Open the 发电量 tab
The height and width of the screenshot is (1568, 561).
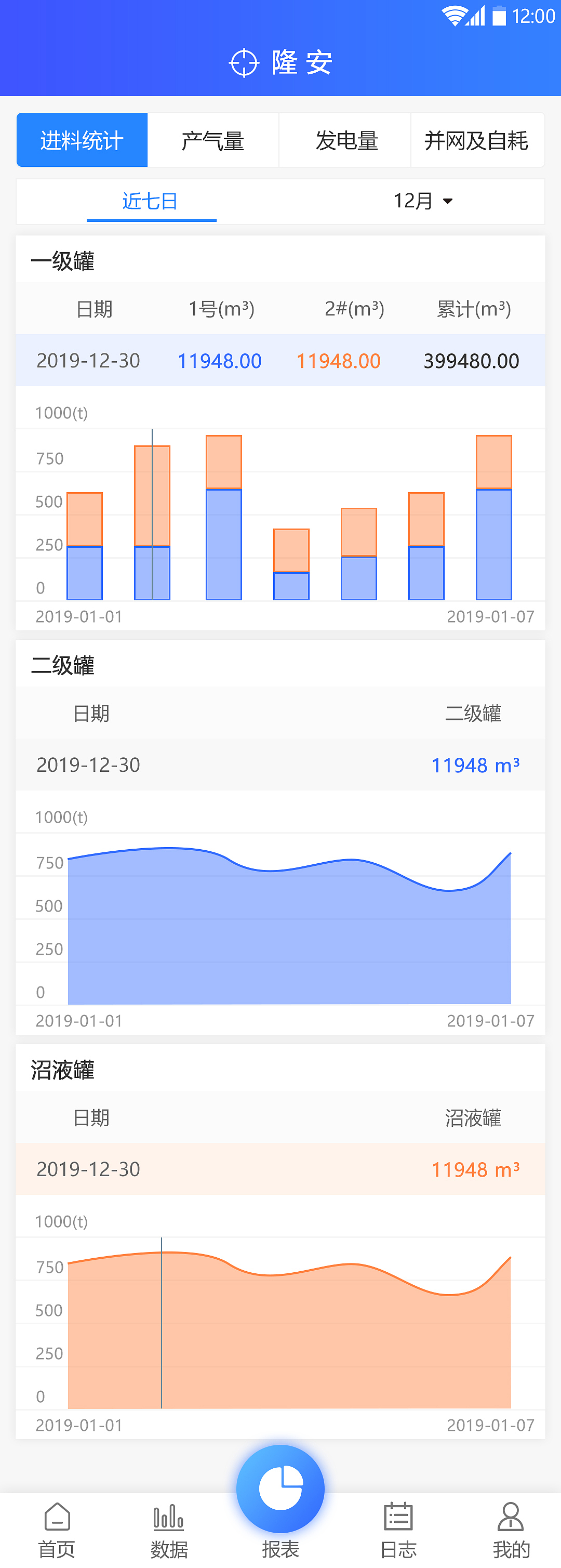tap(345, 141)
